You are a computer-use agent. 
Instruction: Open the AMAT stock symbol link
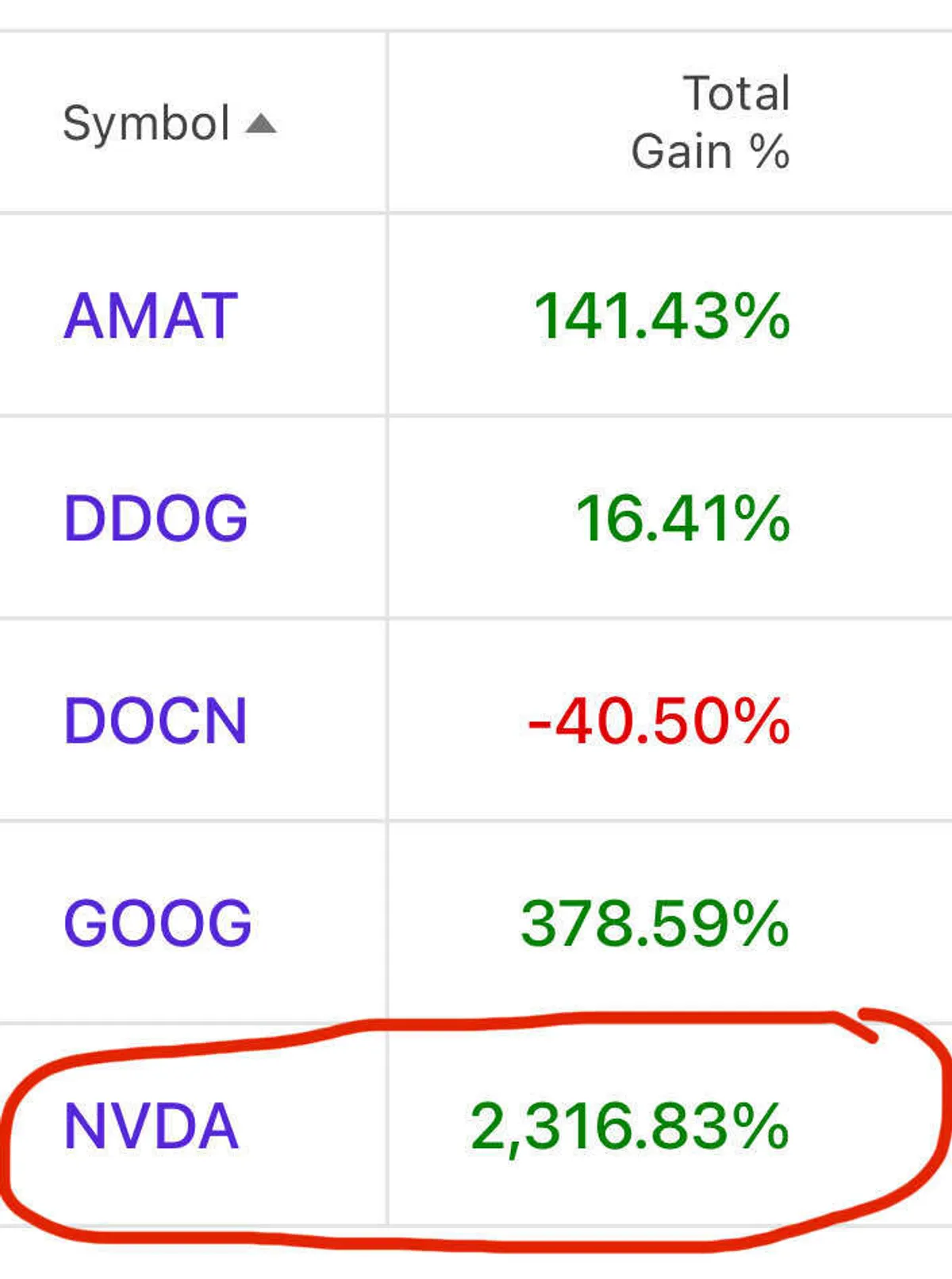click(x=151, y=316)
